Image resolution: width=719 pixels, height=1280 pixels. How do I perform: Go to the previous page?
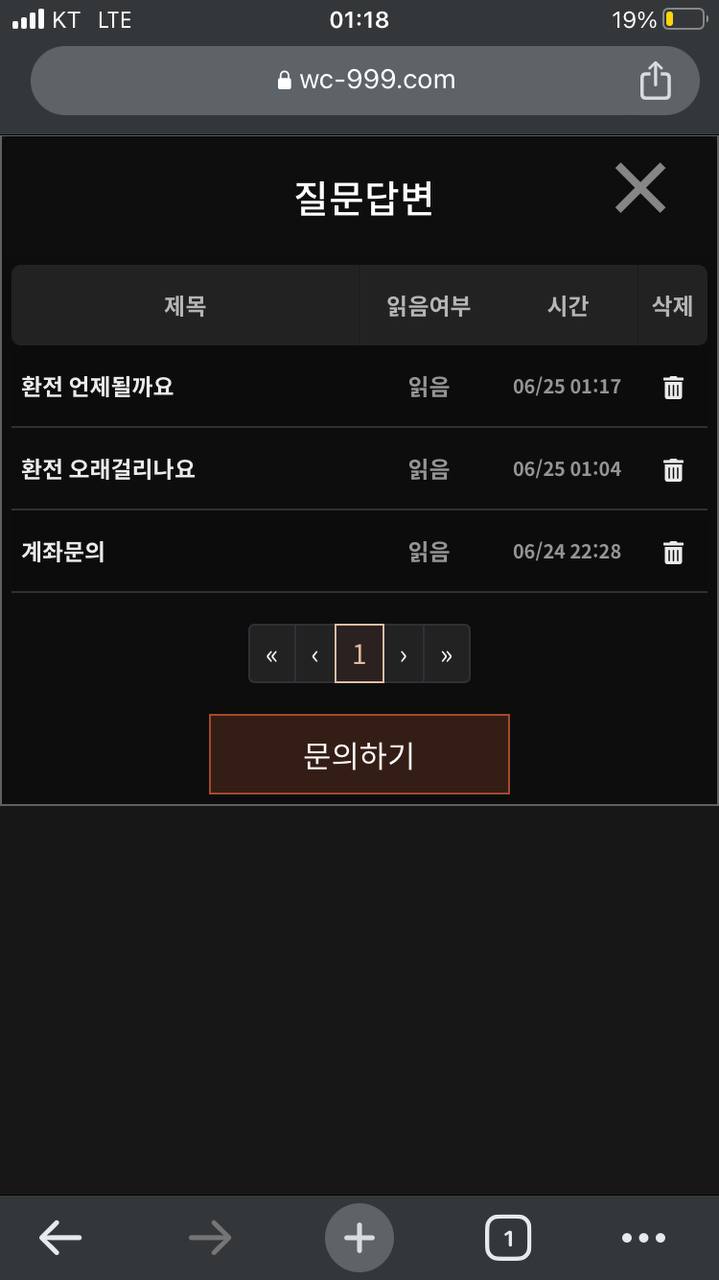315,655
